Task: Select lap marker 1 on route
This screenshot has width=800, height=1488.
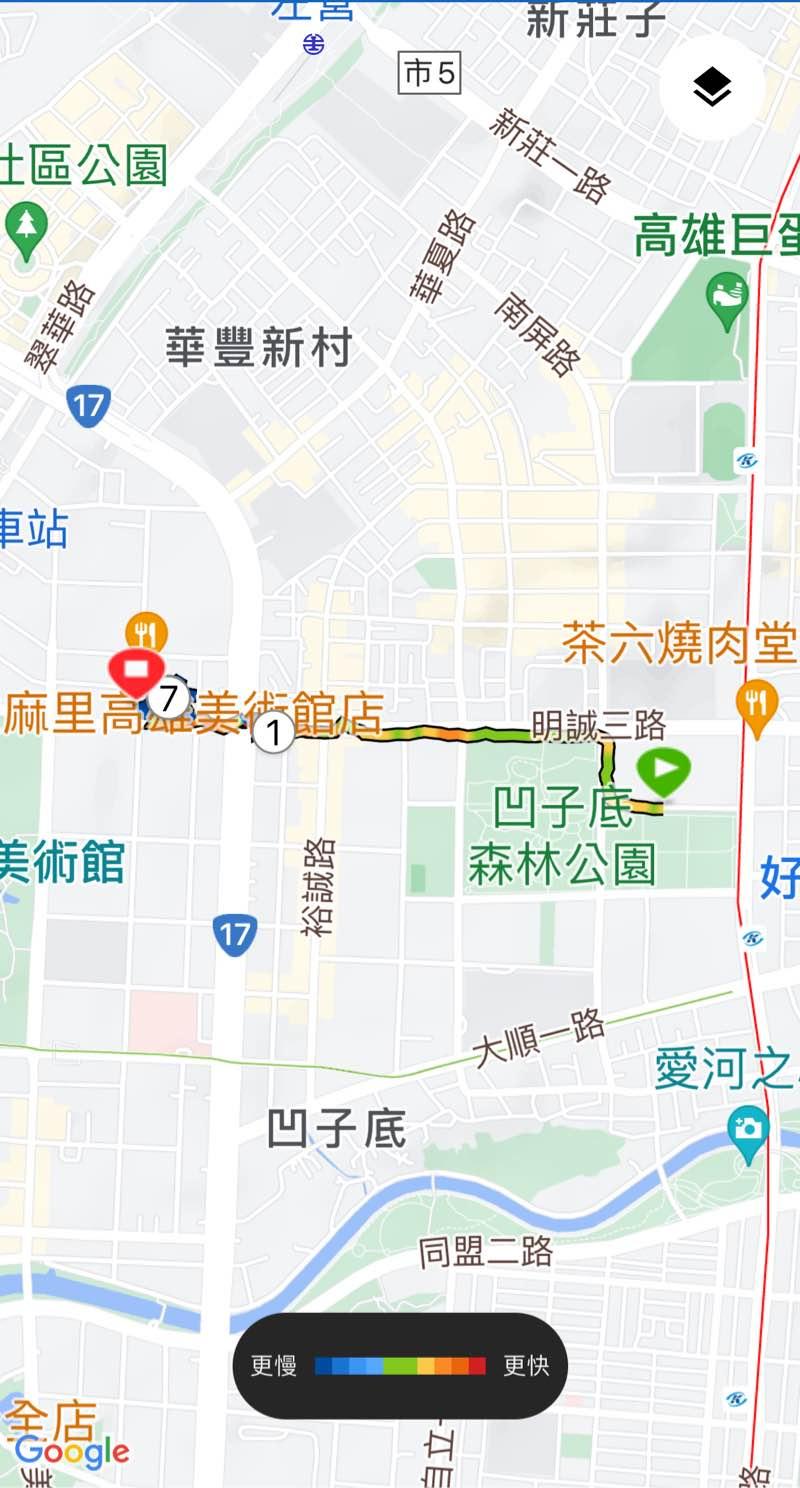Action: [273, 733]
